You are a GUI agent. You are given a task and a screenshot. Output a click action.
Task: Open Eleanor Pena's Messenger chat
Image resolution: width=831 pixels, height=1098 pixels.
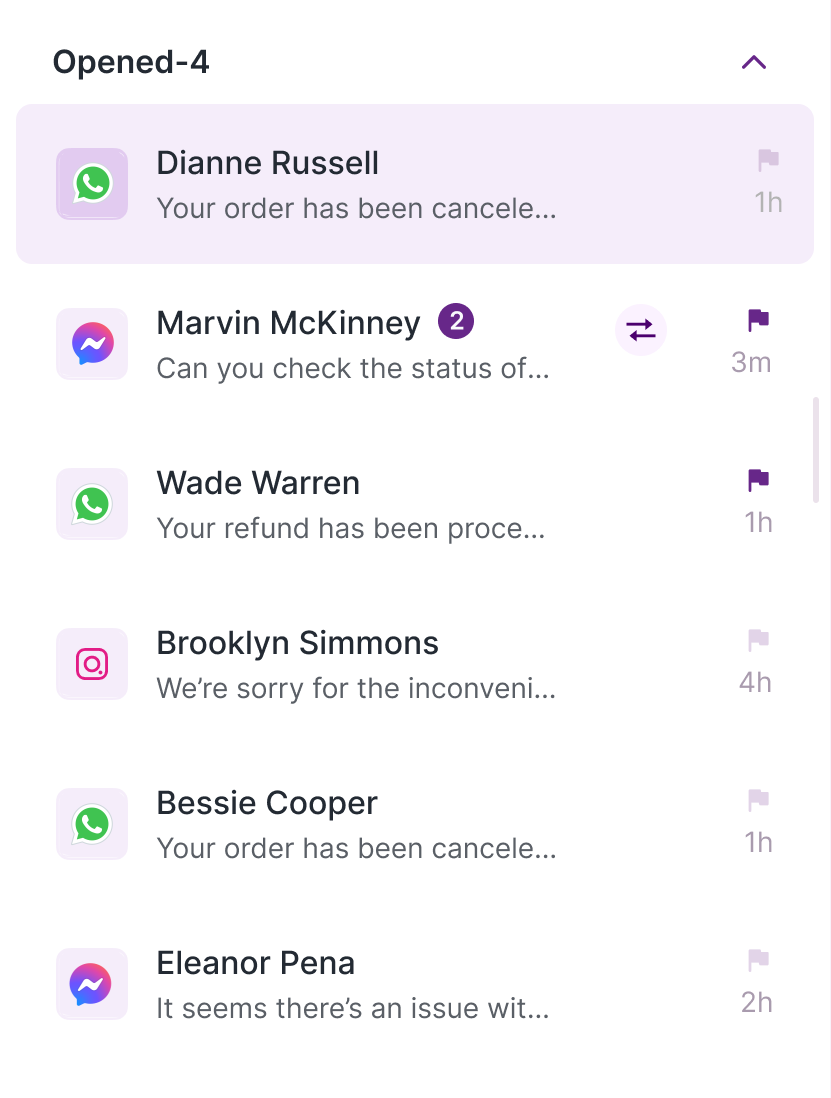(352, 985)
